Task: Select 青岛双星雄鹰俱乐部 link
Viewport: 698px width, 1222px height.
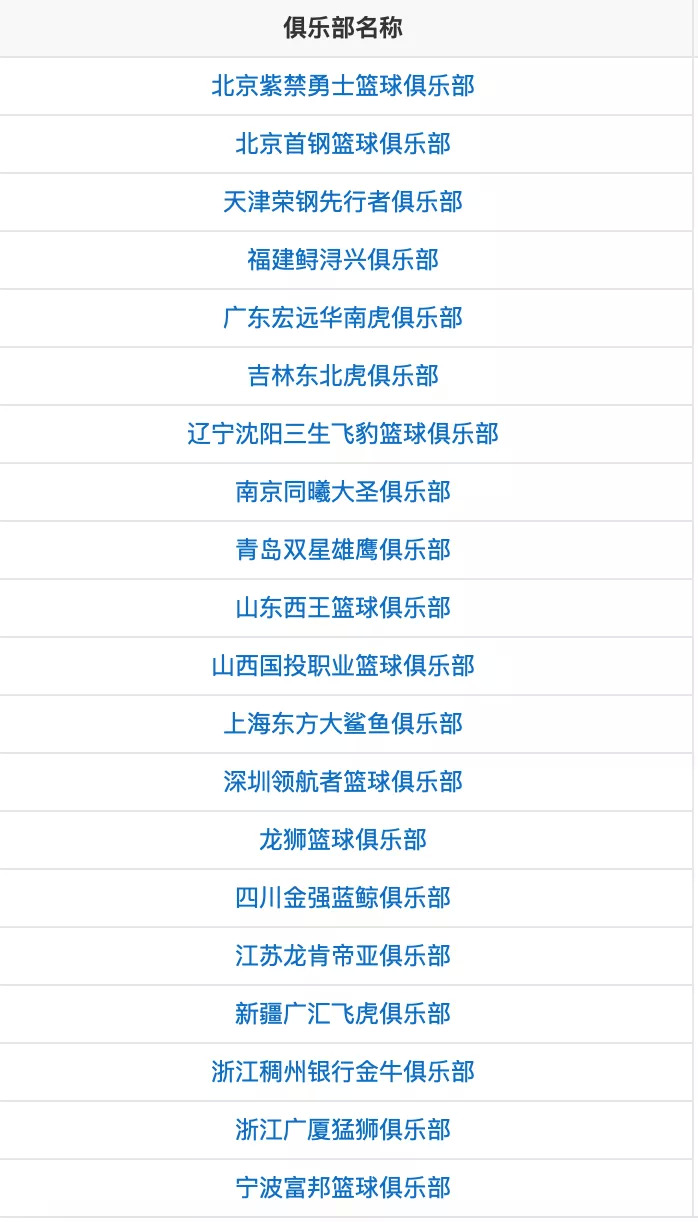Action: point(343,550)
